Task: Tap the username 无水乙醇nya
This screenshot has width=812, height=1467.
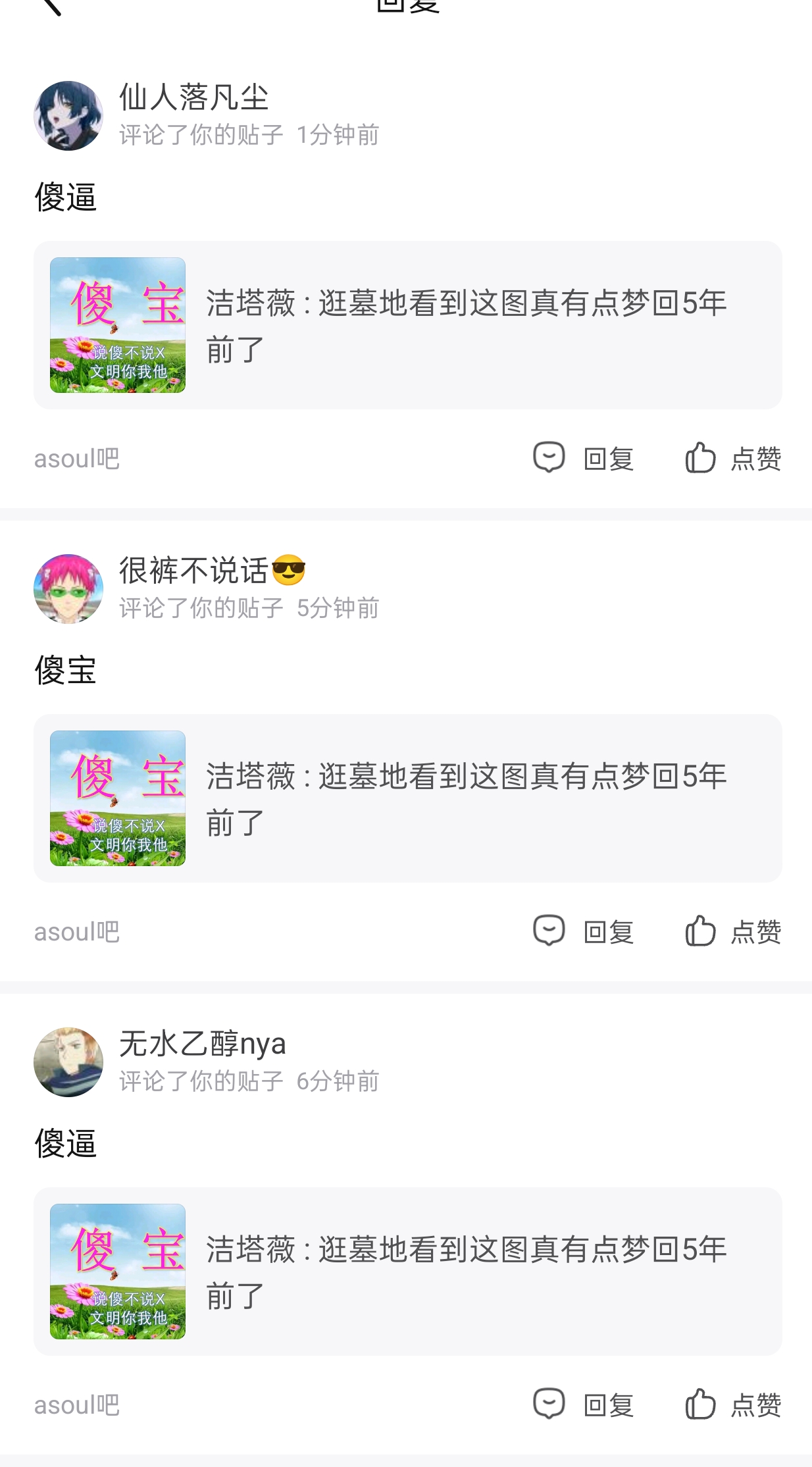Action: 202,1044
